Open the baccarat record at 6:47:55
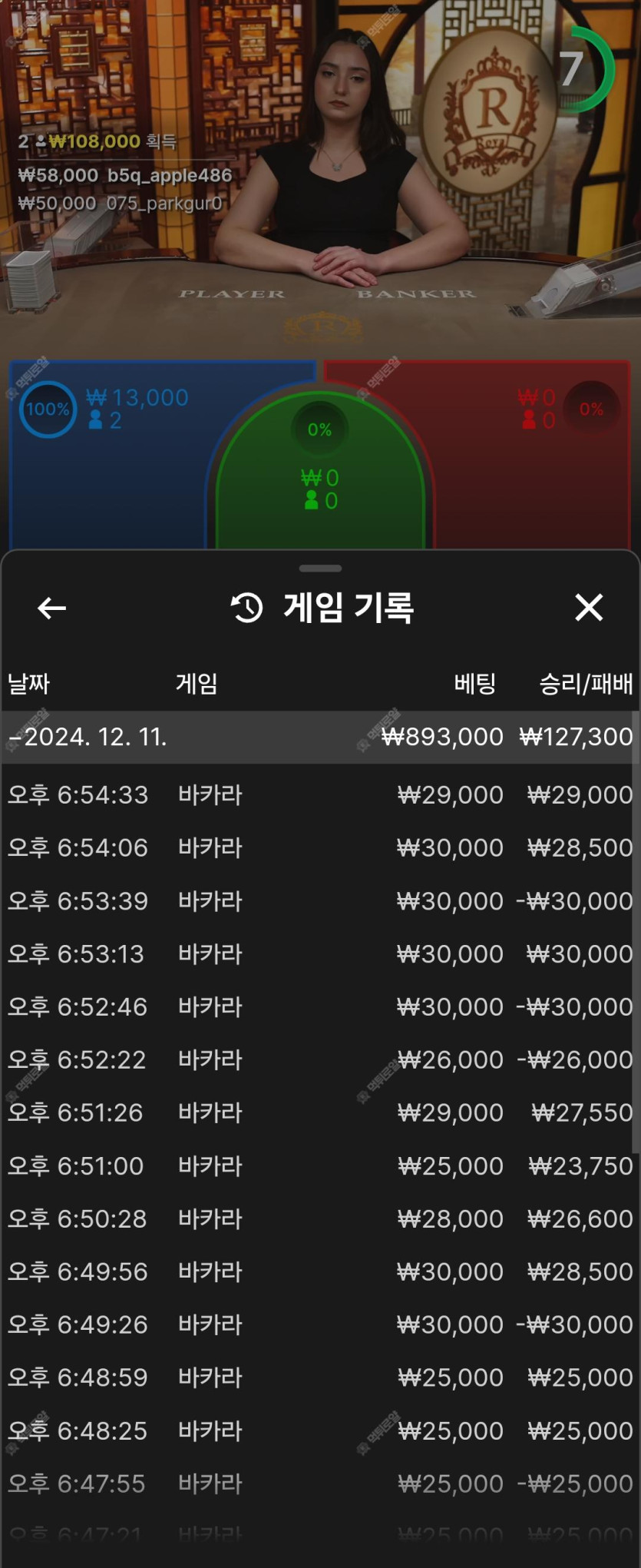This screenshot has height=1568, width=641. click(x=319, y=1483)
